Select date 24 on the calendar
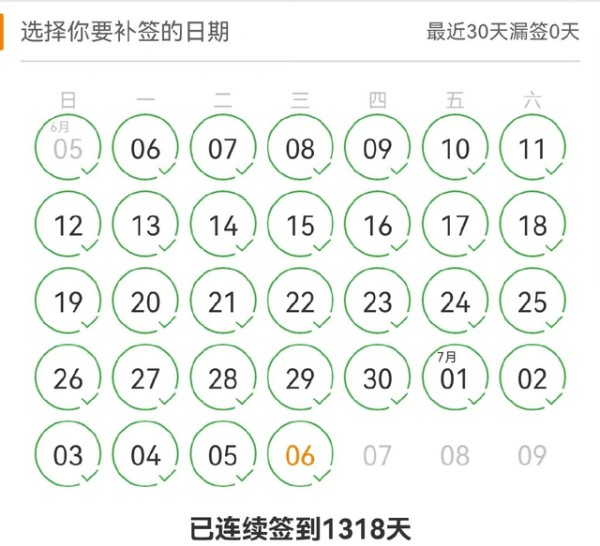 click(x=455, y=302)
